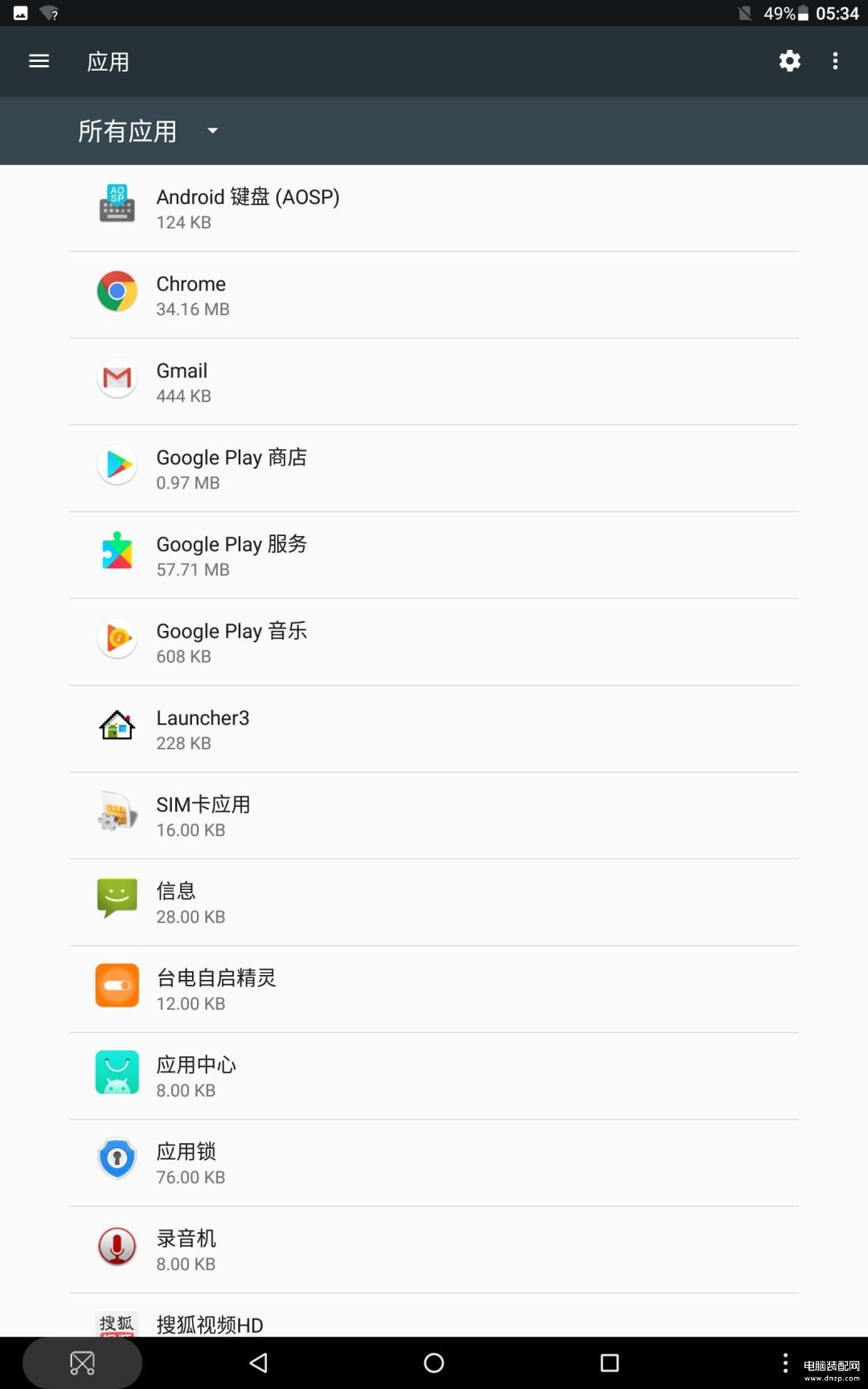View 信息 app info
This screenshot has height=1389, width=868.
434,903
